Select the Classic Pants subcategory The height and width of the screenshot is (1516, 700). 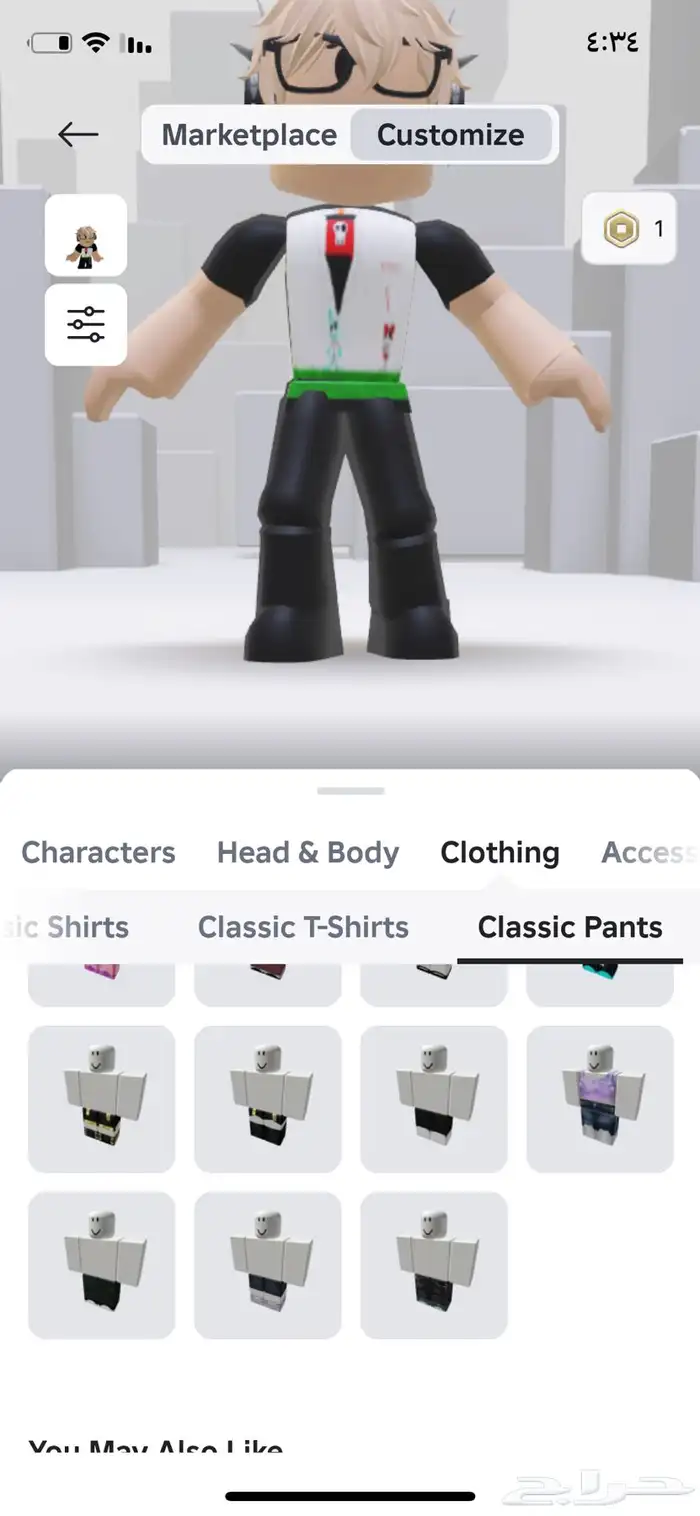570,927
